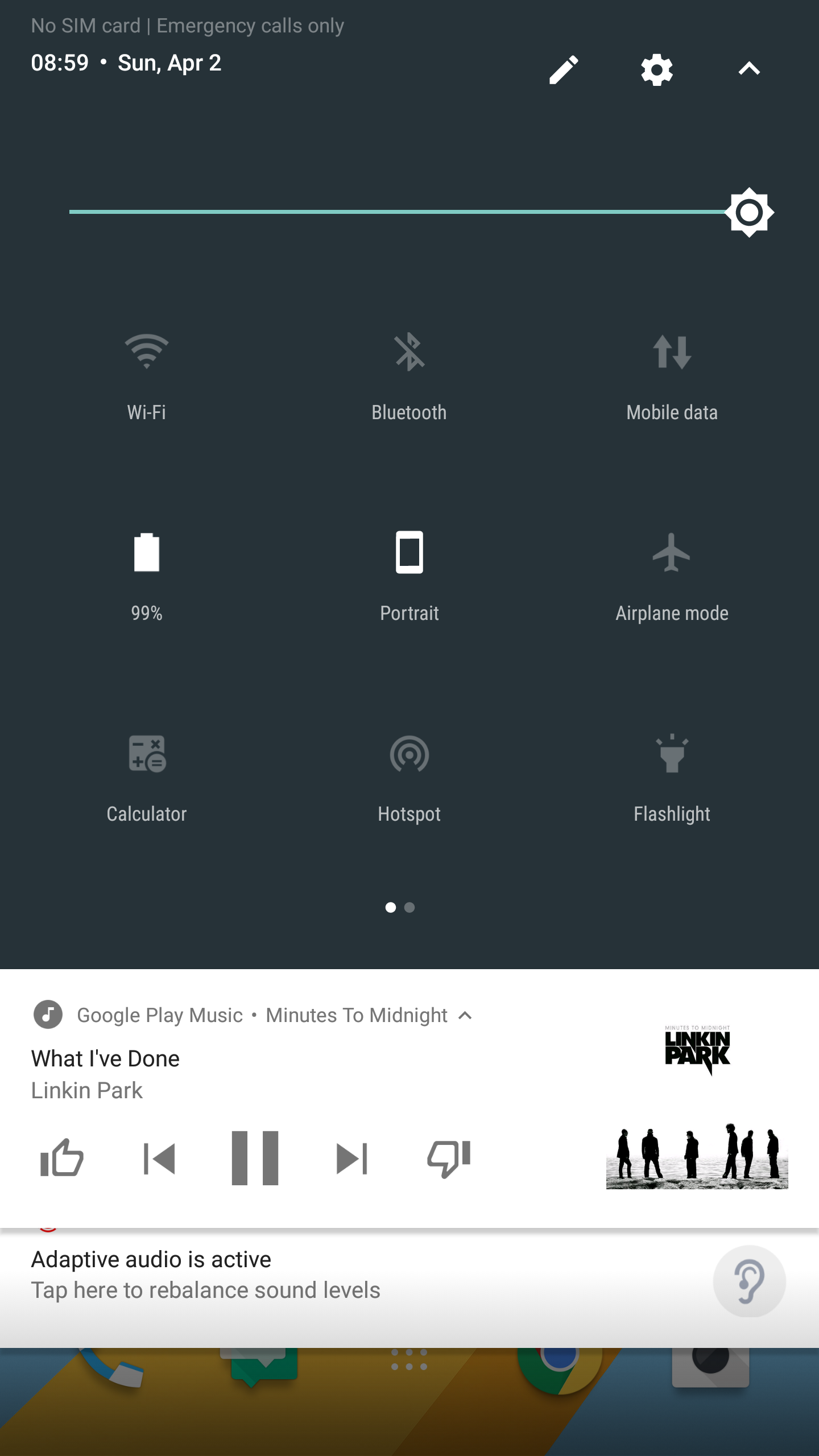Edit the quick settings tiles

564,69
